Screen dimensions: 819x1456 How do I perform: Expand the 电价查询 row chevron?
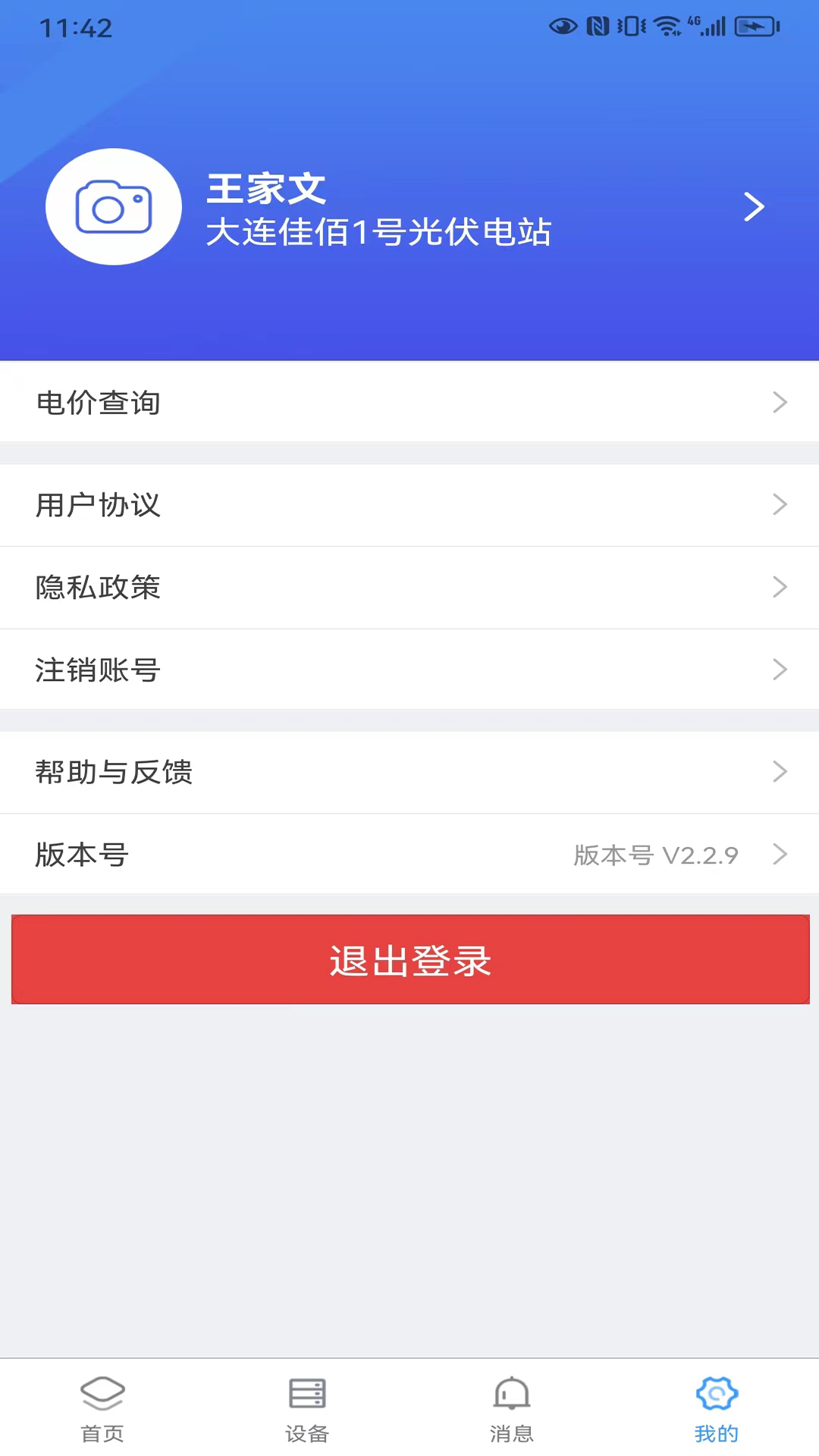coord(780,403)
